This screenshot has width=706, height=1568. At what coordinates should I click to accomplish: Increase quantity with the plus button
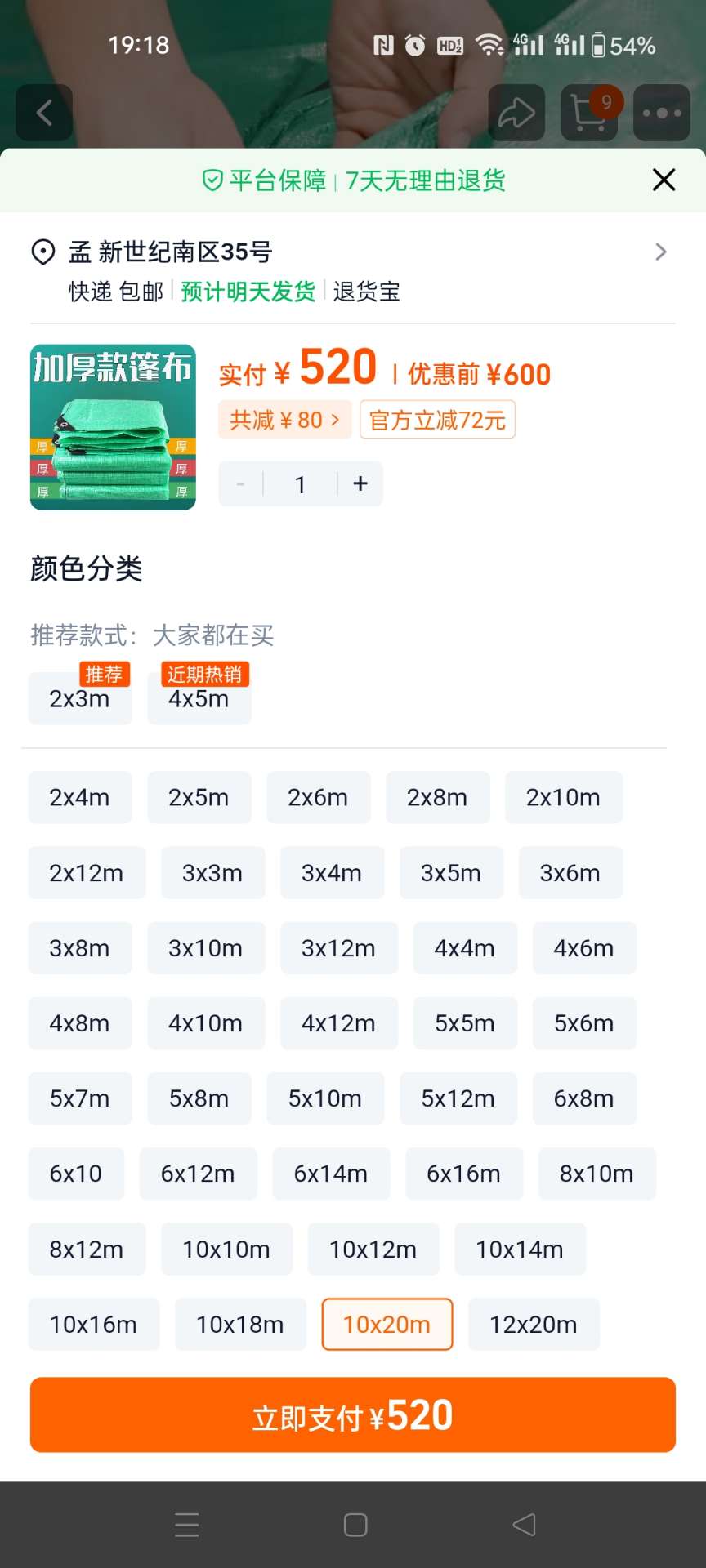point(360,484)
